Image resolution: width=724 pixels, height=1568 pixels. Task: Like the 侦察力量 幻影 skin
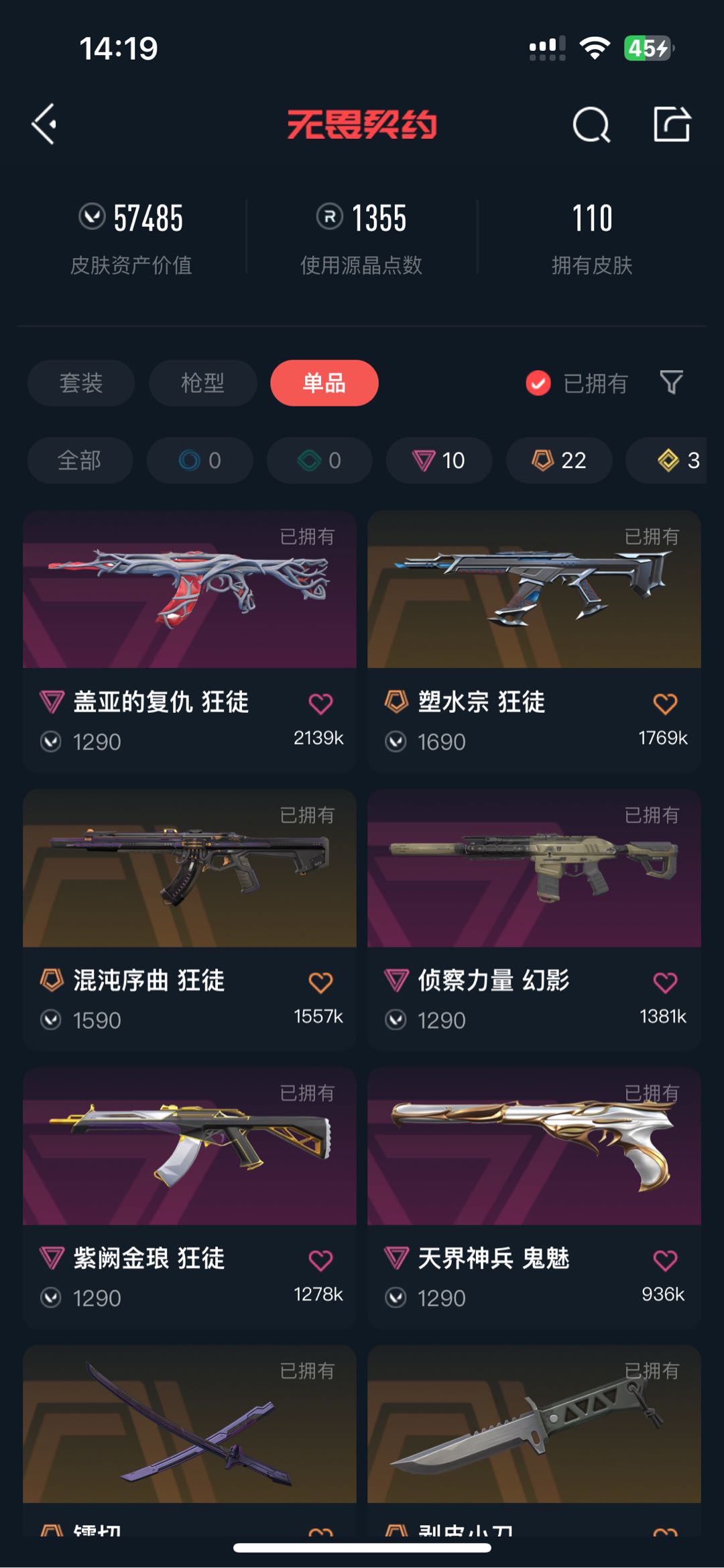[x=665, y=983]
